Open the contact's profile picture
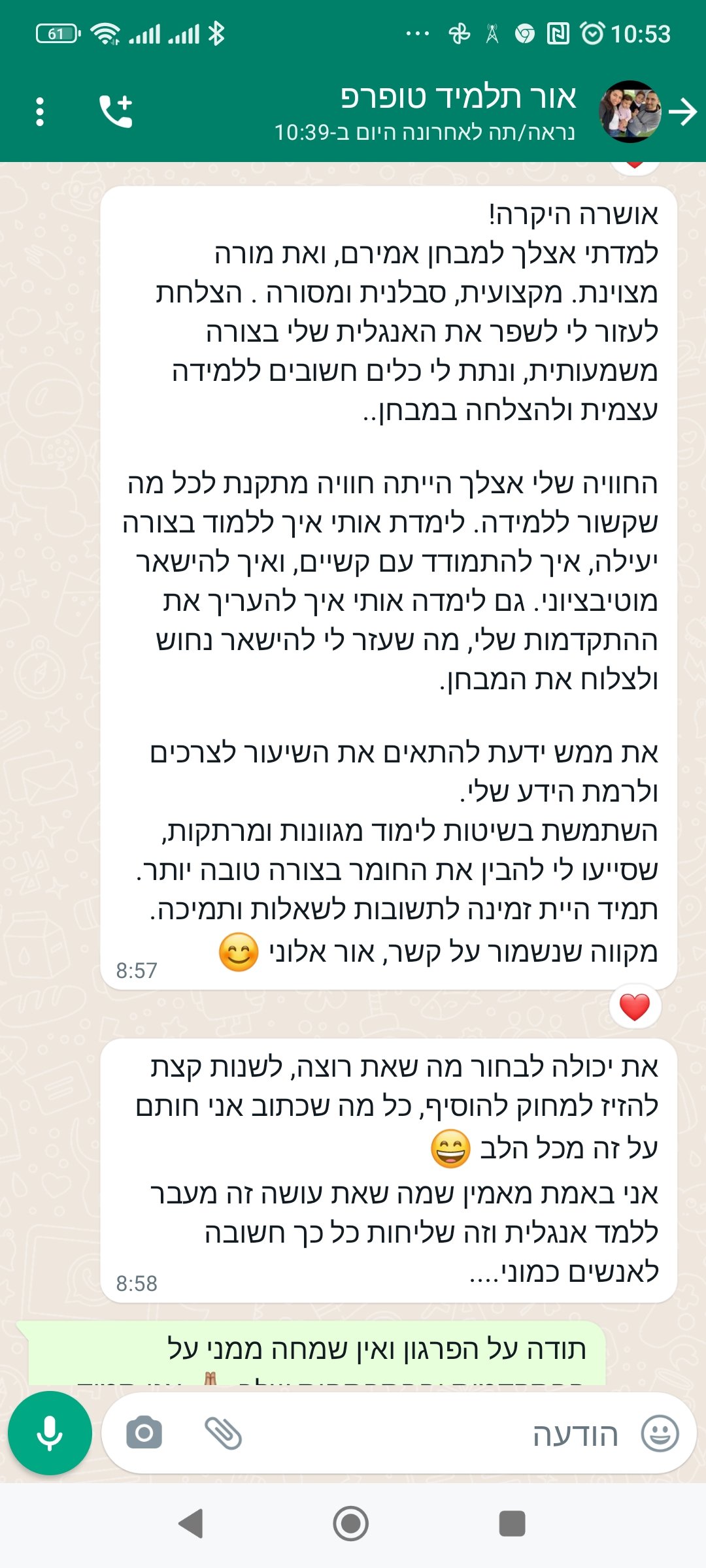 pos(630,112)
